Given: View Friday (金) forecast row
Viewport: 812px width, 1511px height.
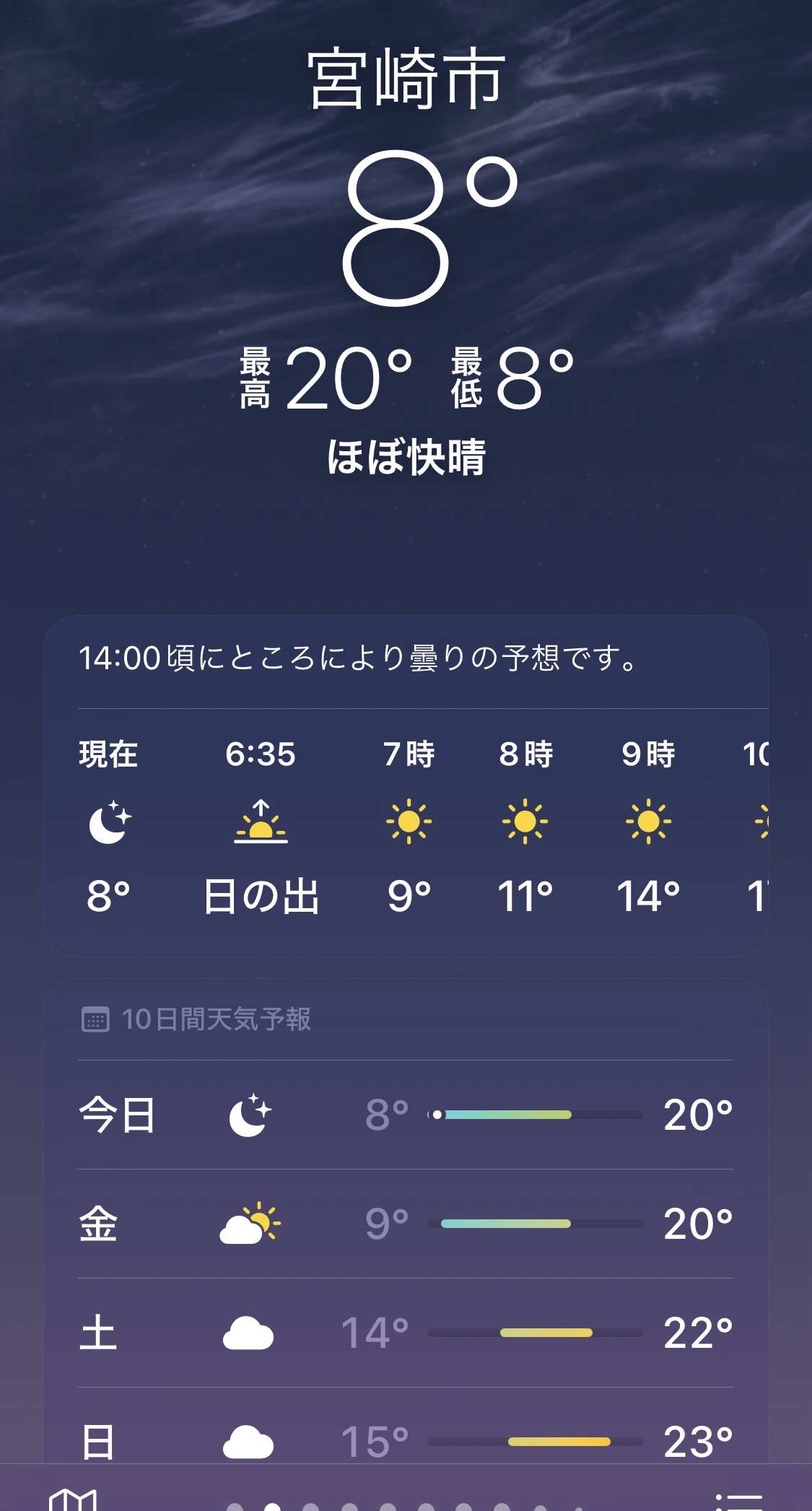Looking at the screenshot, I should click(x=406, y=1224).
